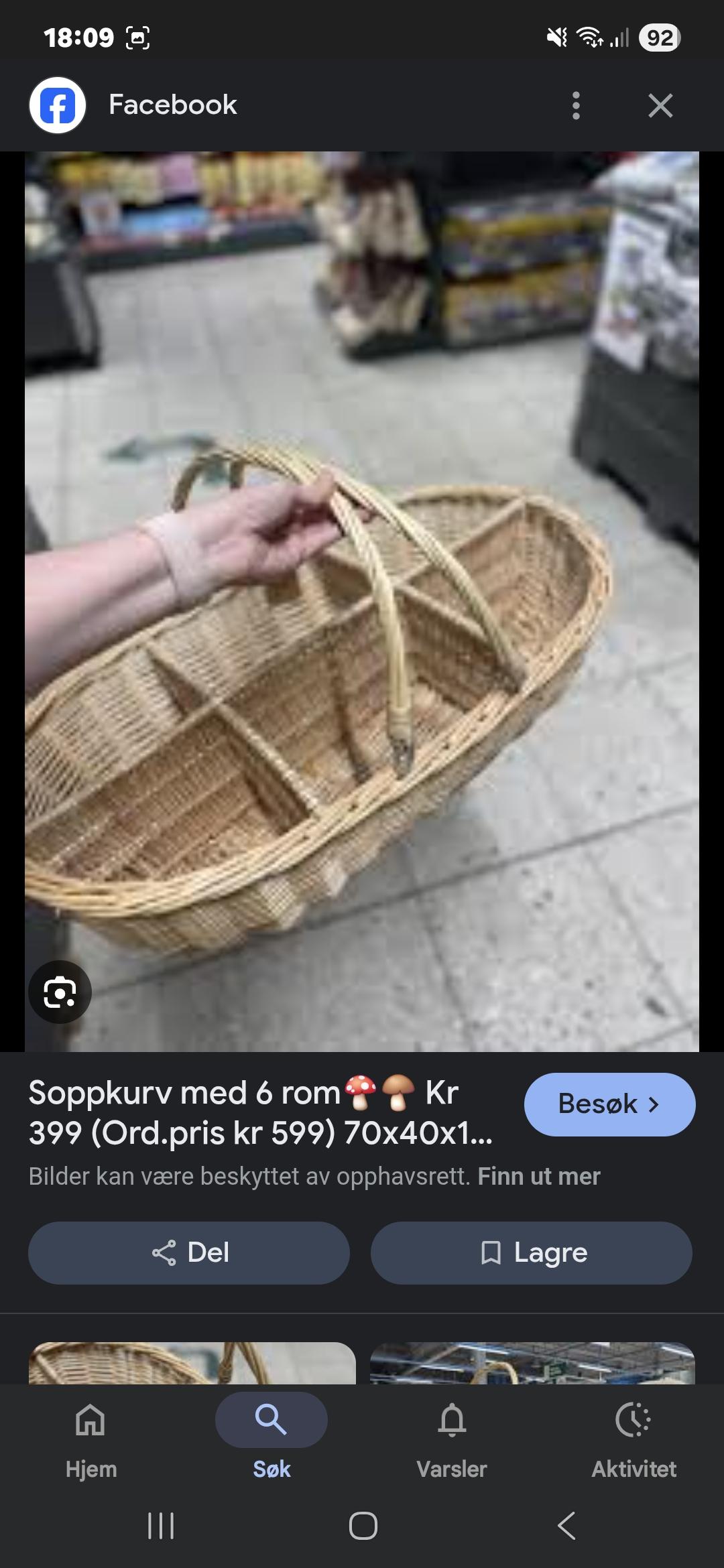Viewport: 724px width, 1568px height.
Task: Open the Aktivitet tab
Action: (x=633, y=1437)
